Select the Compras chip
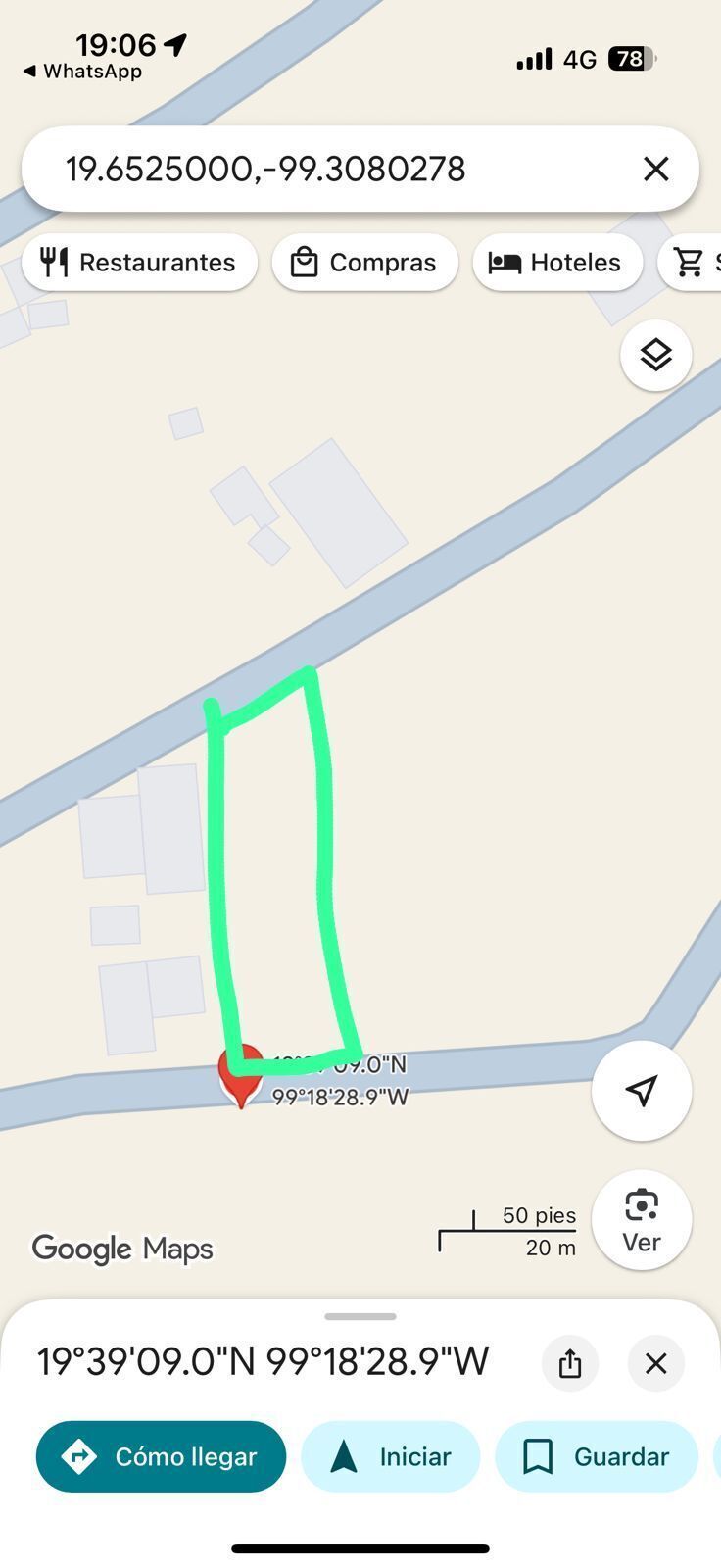The height and width of the screenshot is (1568, 721). click(x=364, y=263)
